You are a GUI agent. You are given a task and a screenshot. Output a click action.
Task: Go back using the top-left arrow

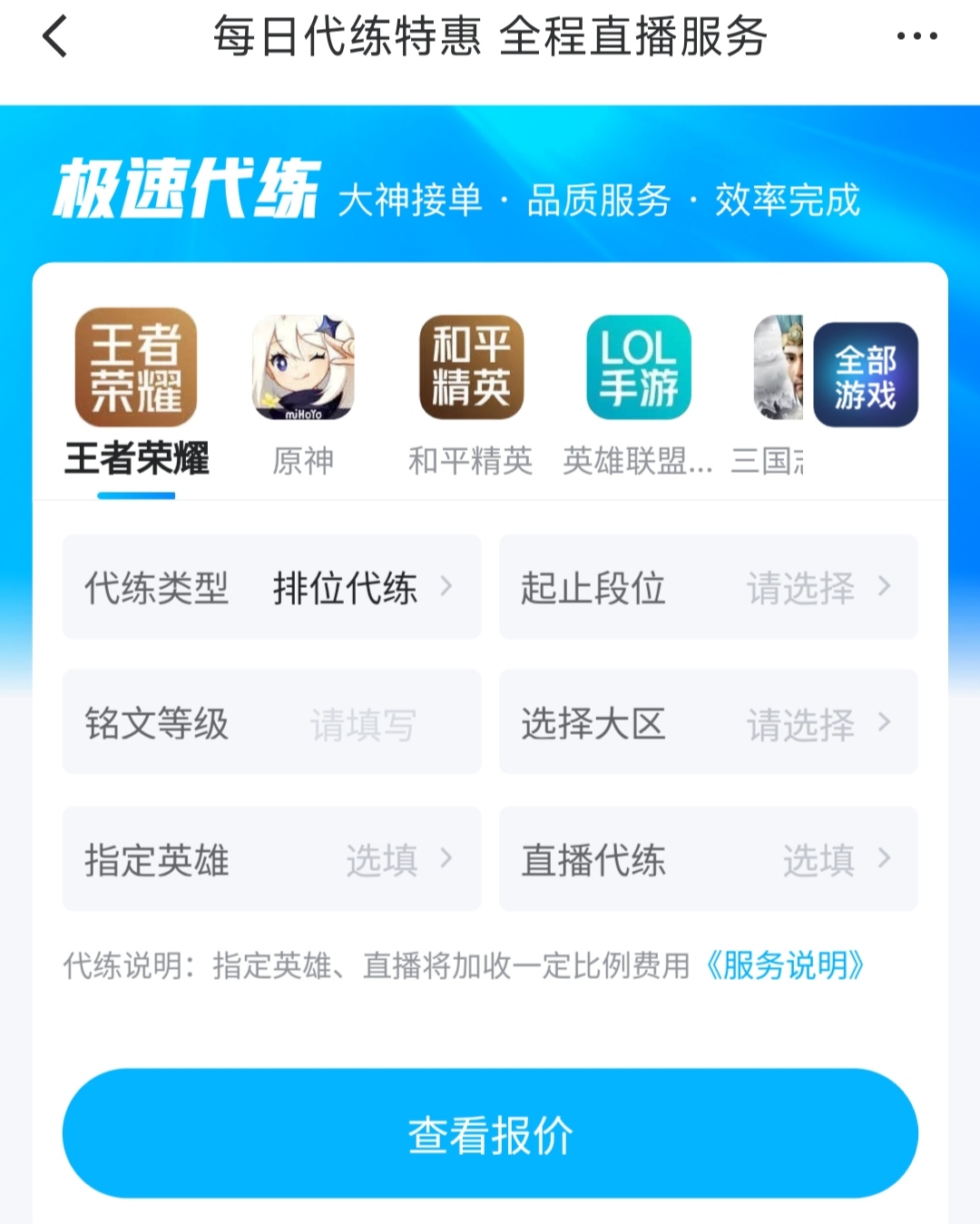click(x=55, y=38)
